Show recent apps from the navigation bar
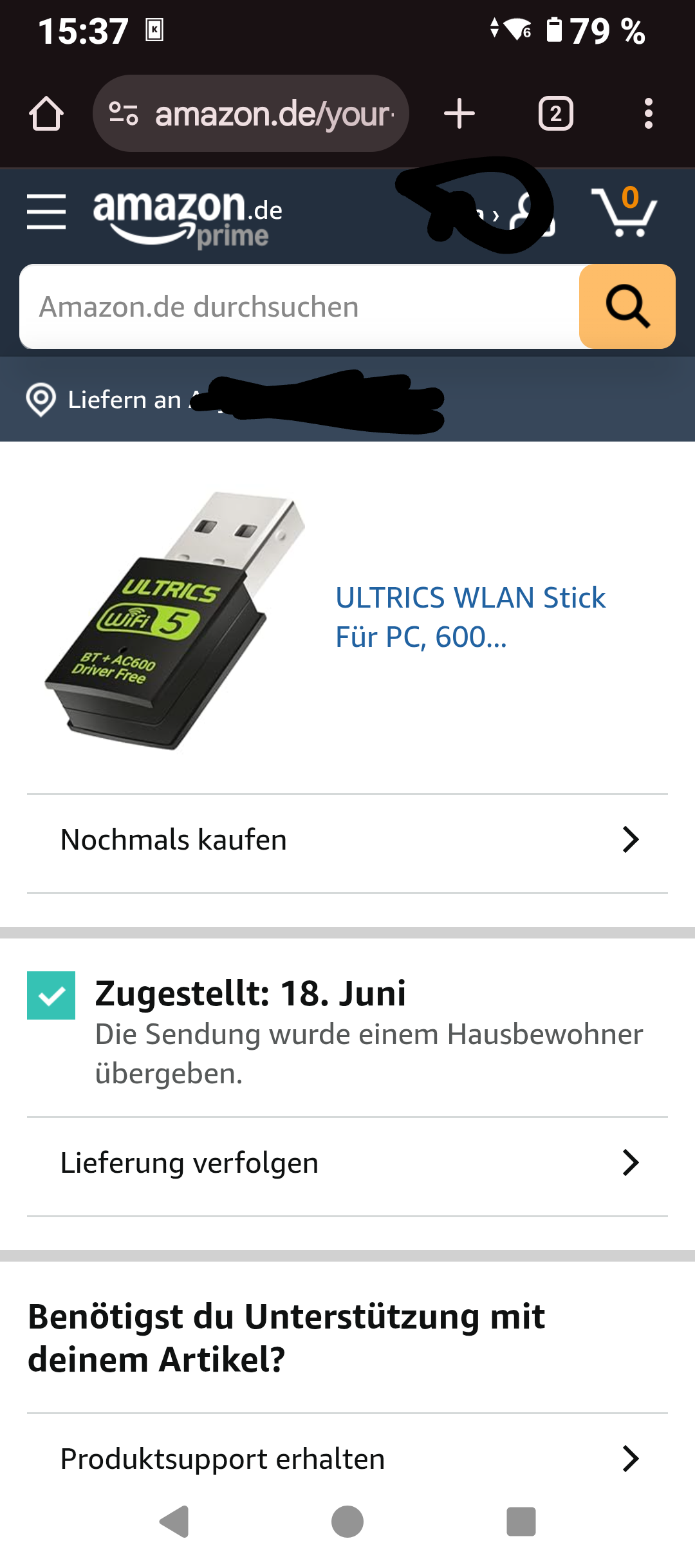Image resolution: width=695 pixels, height=1568 pixels. click(x=521, y=1522)
